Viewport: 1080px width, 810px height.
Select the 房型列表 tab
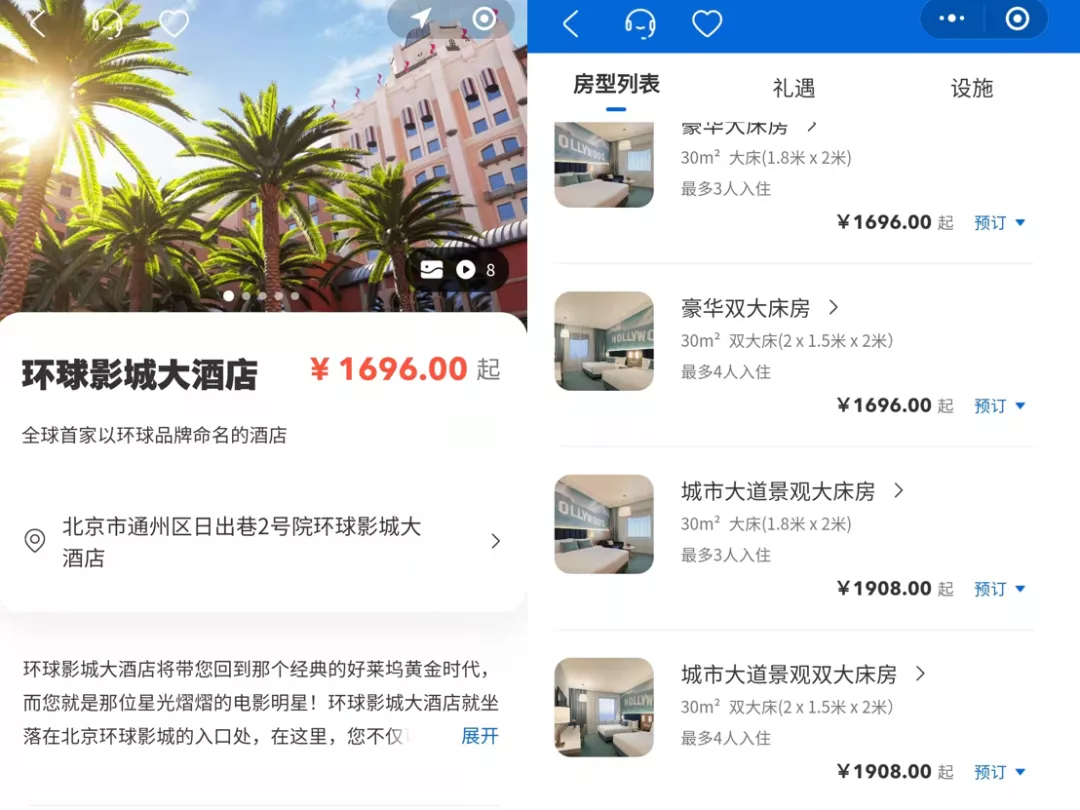click(x=616, y=85)
